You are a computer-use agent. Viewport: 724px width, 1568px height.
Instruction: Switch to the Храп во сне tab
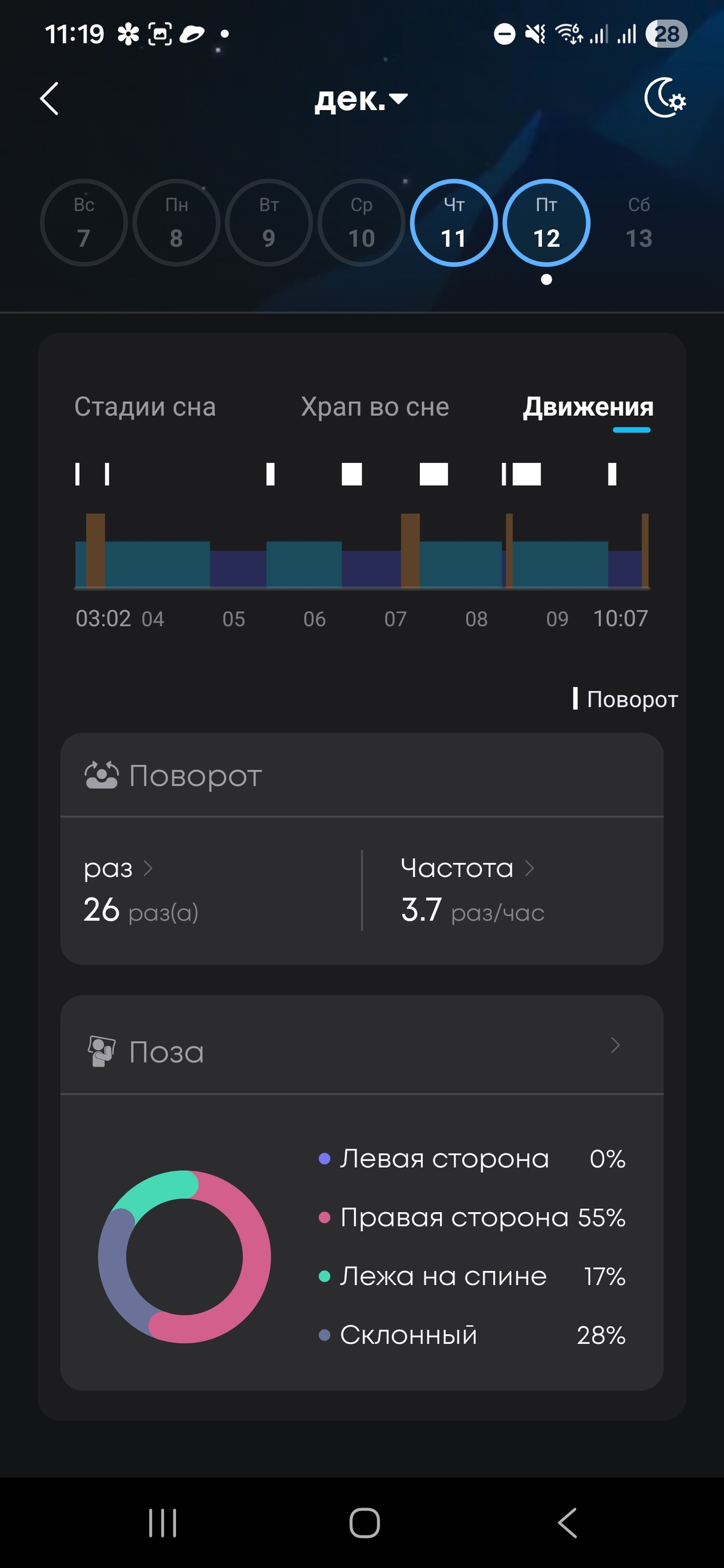tap(374, 407)
